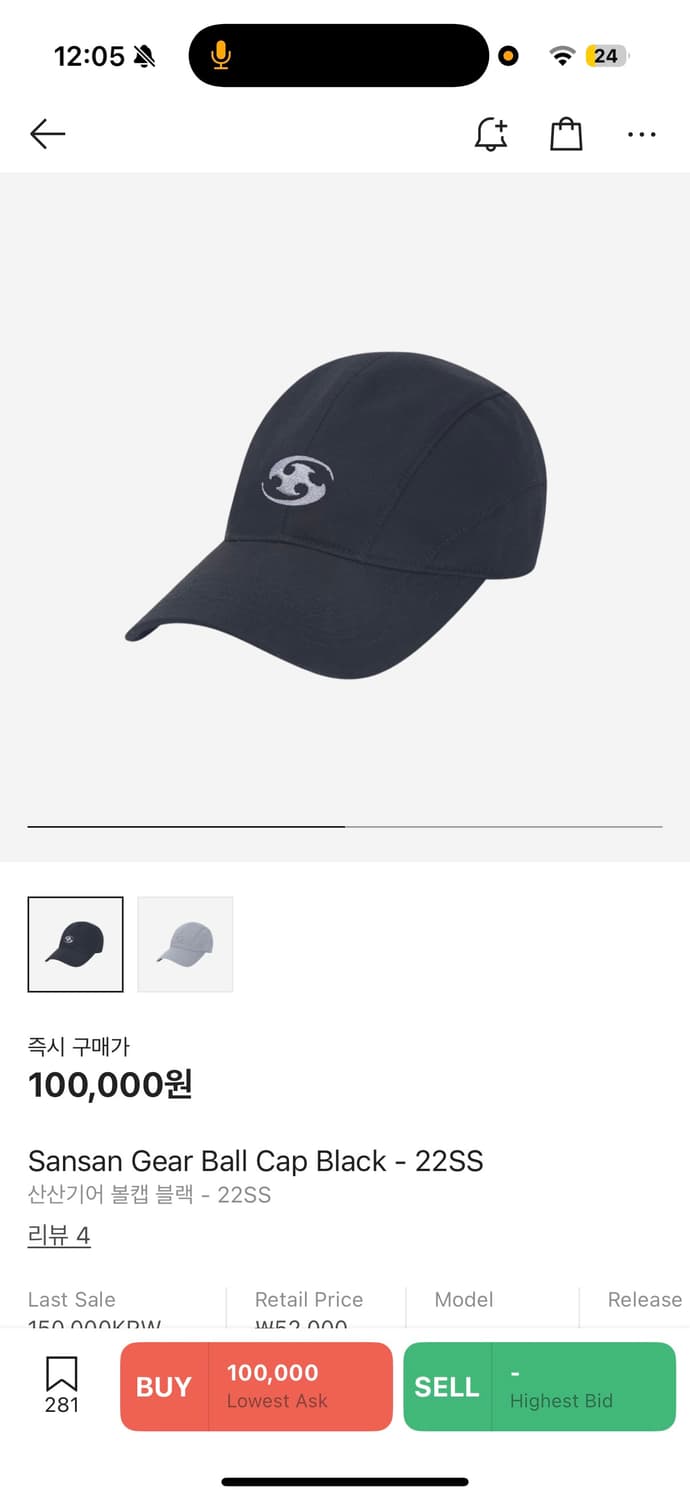Image resolution: width=690 pixels, height=1500 pixels.
Task: Open the three-dot overflow menu
Action: (641, 134)
